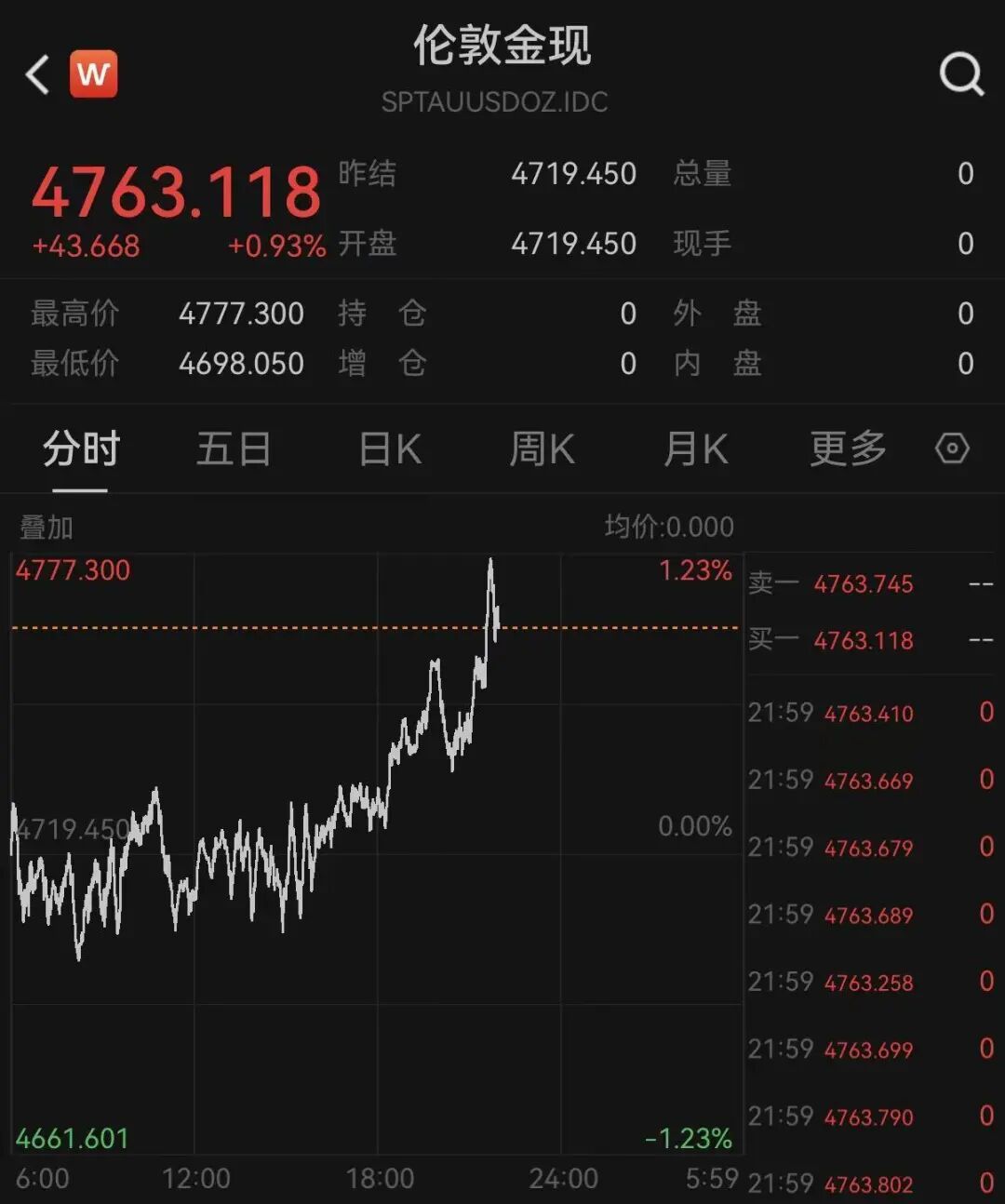Open chart settings hexagon icon

(x=952, y=449)
